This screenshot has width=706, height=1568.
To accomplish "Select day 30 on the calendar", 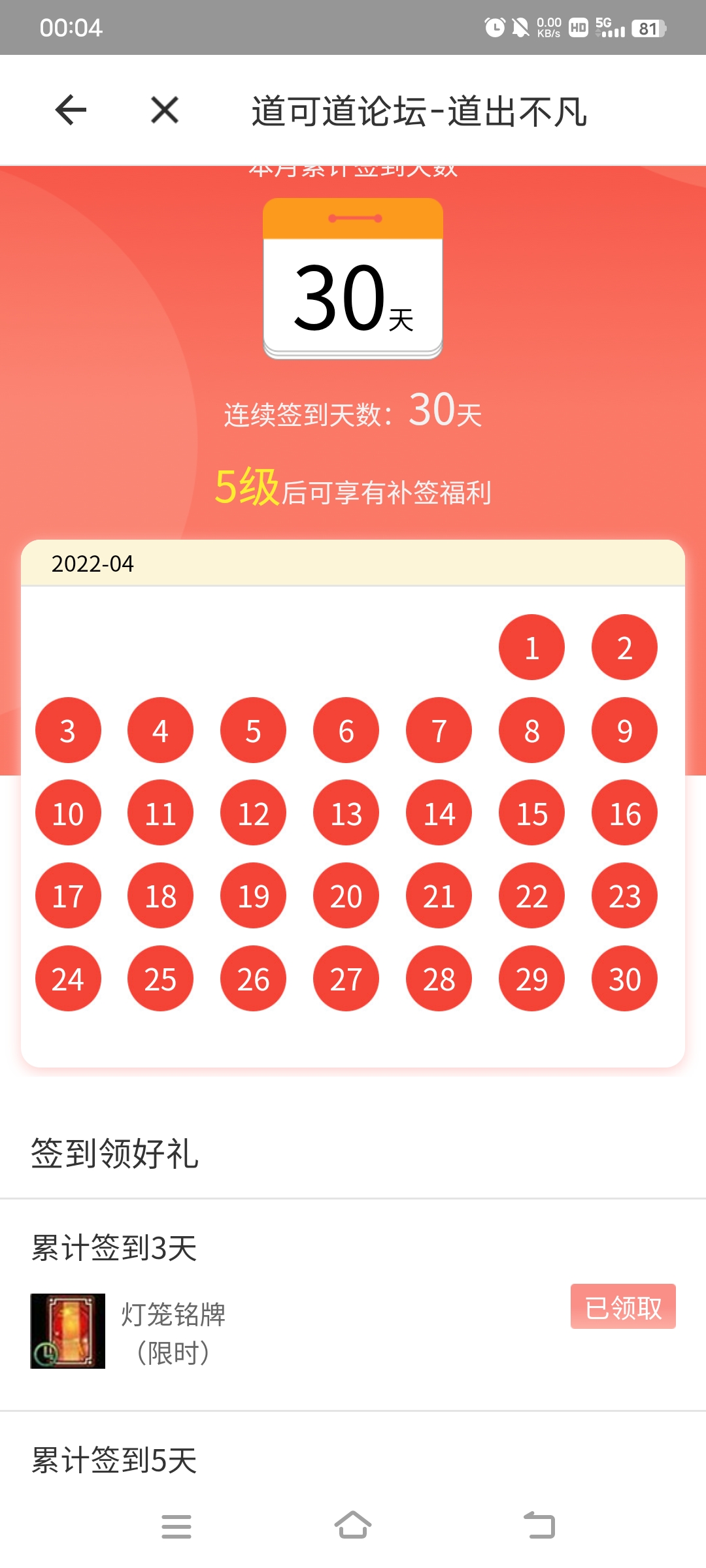I will point(624,979).
